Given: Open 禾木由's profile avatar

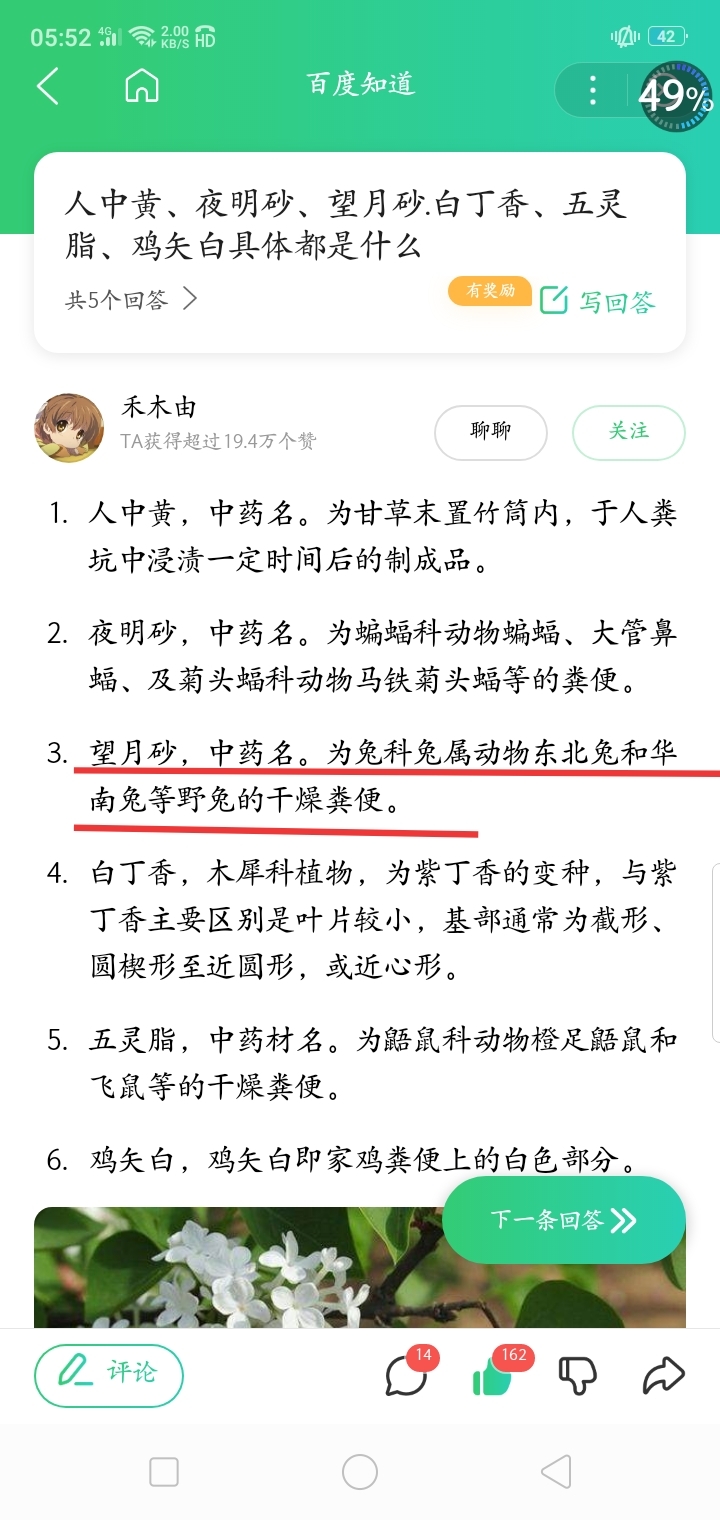Looking at the screenshot, I should [x=69, y=427].
